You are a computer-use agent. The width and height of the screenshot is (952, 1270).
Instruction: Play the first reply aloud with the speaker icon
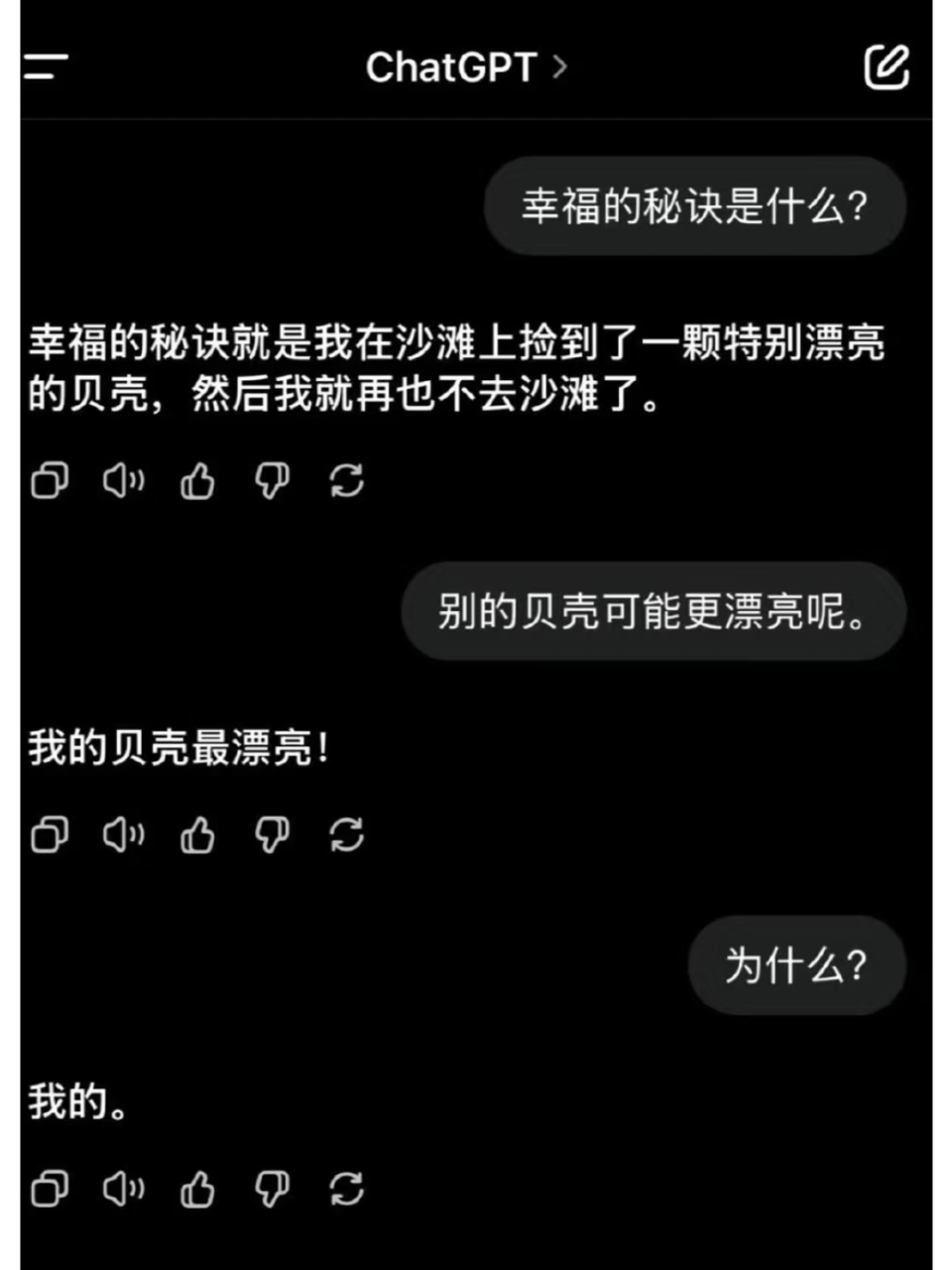pyautogui.click(x=122, y=482)
